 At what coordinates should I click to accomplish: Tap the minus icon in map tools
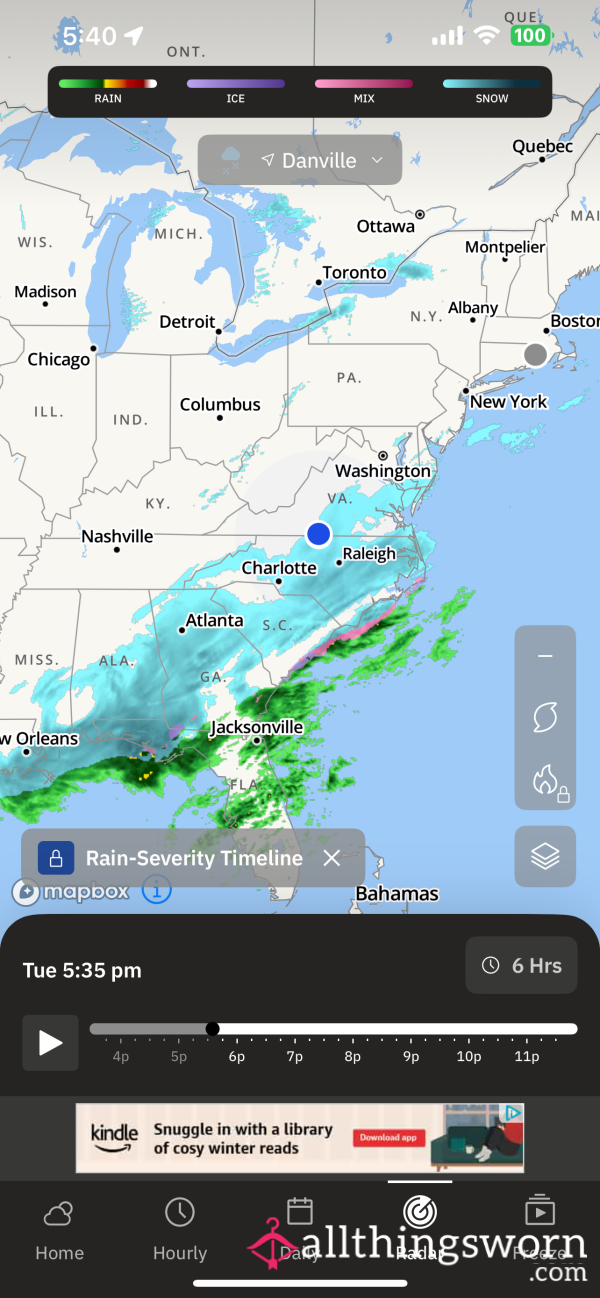point(545,656)
